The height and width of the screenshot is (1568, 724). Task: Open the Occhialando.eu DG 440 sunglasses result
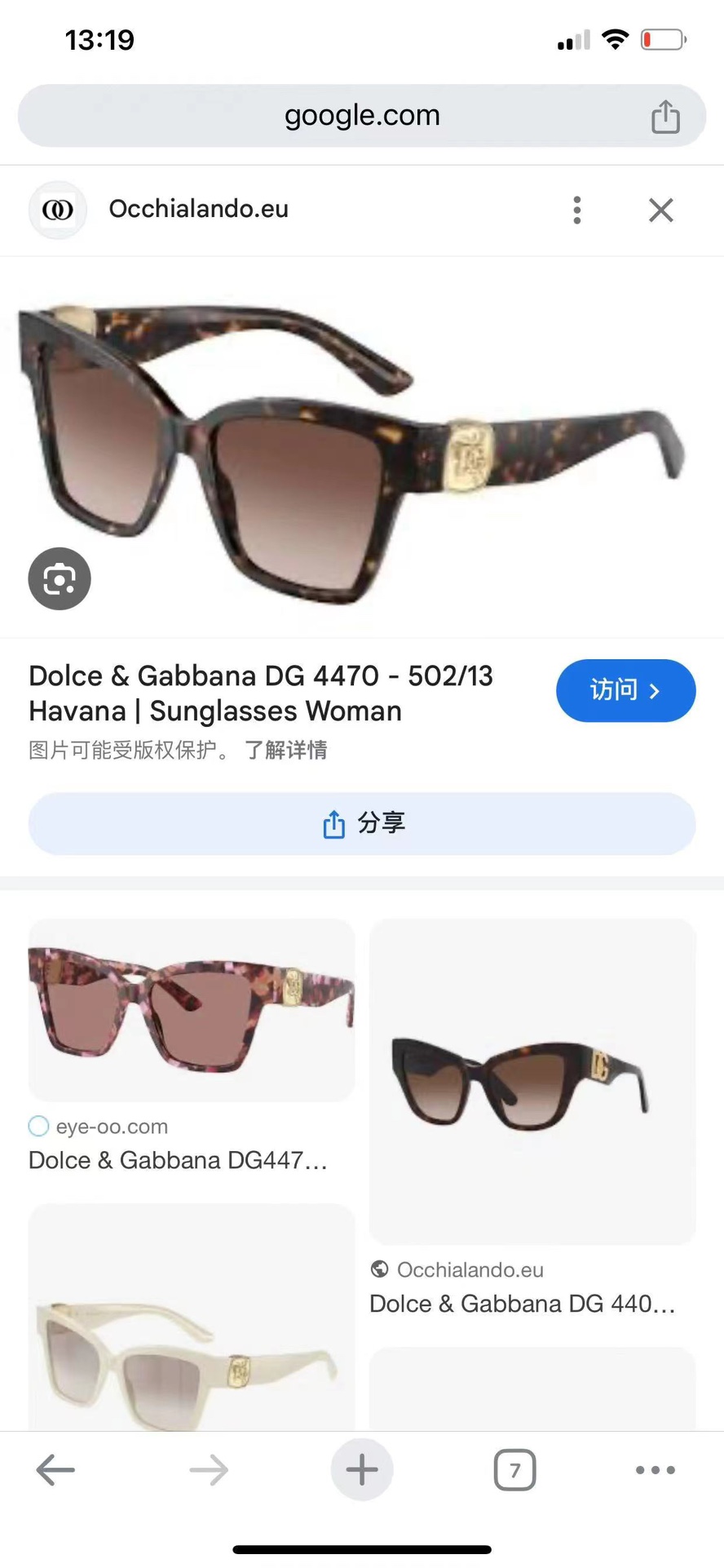[x=532, y=1081]
